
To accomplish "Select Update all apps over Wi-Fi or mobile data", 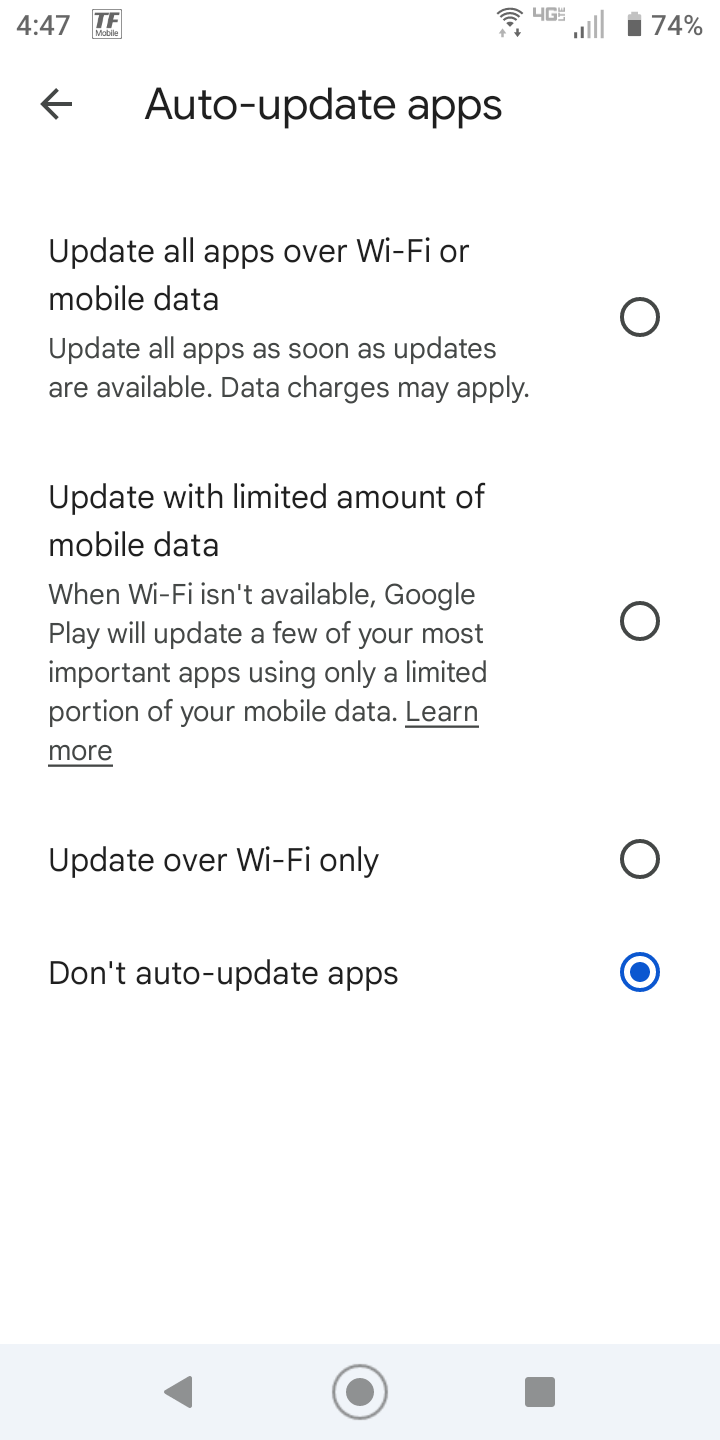I will point(360,318).
